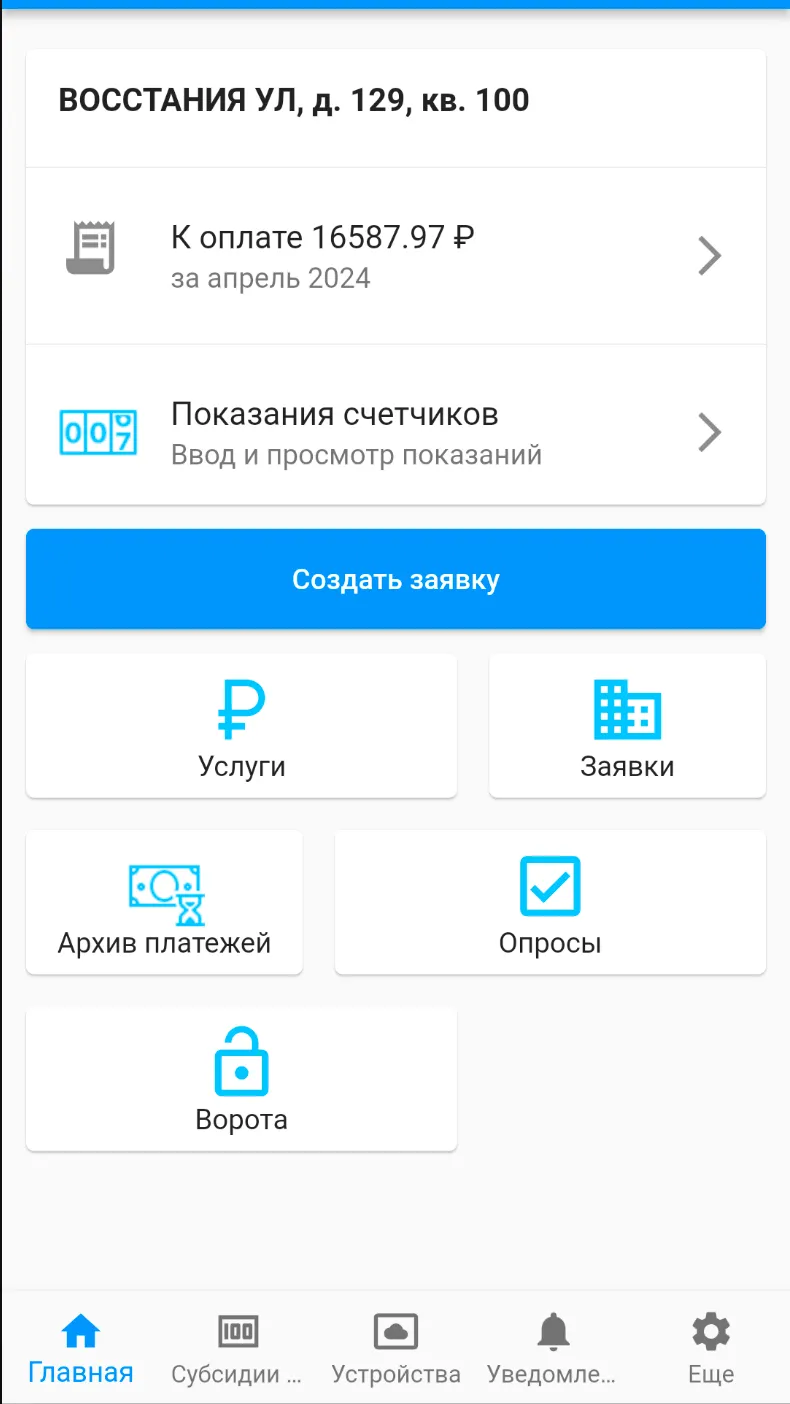Switch to the Главная tab

pos(80,1349)
